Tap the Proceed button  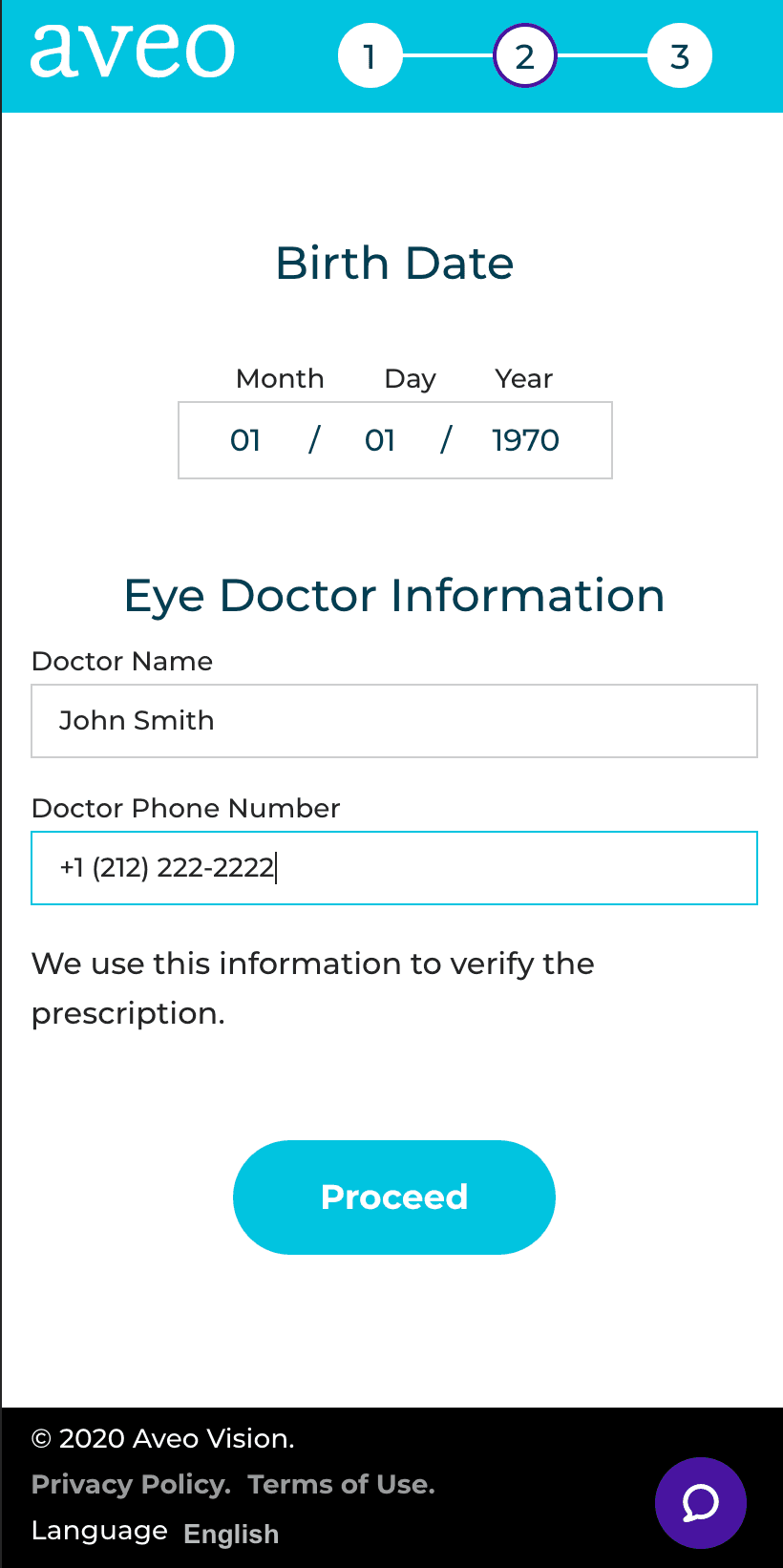coord(394,1197)
